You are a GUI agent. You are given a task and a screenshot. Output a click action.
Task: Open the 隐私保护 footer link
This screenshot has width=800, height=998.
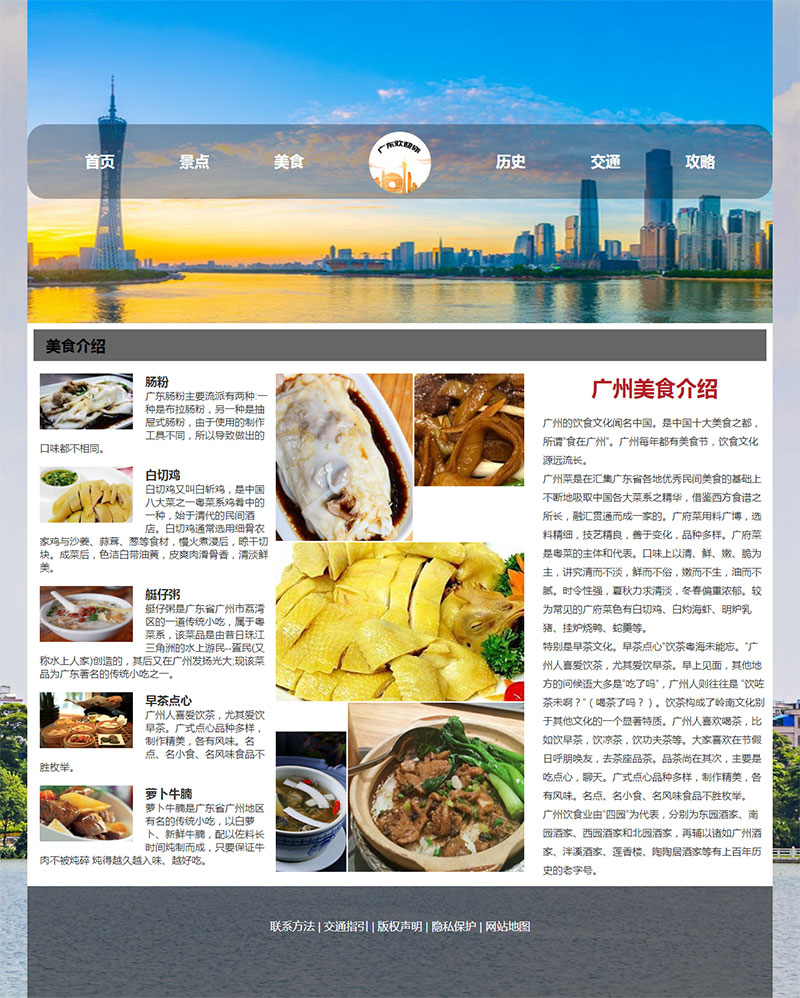tap(454, 926)
